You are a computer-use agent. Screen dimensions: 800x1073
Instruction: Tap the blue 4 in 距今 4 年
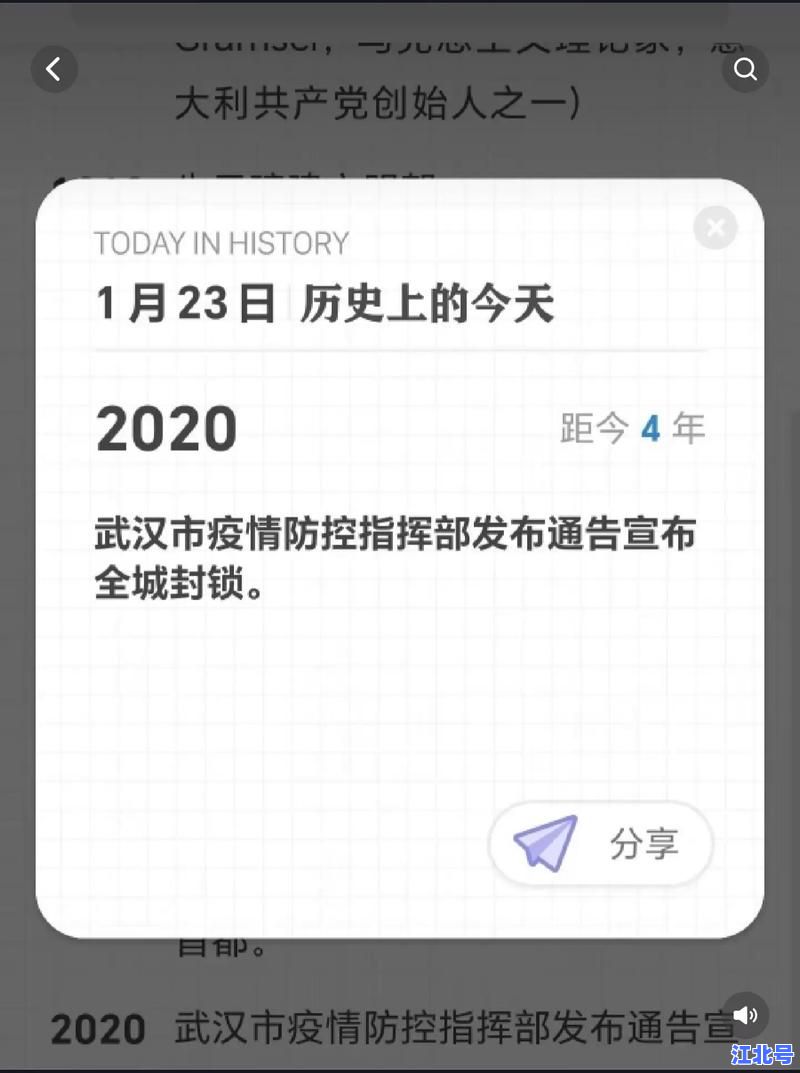(653, 427)
